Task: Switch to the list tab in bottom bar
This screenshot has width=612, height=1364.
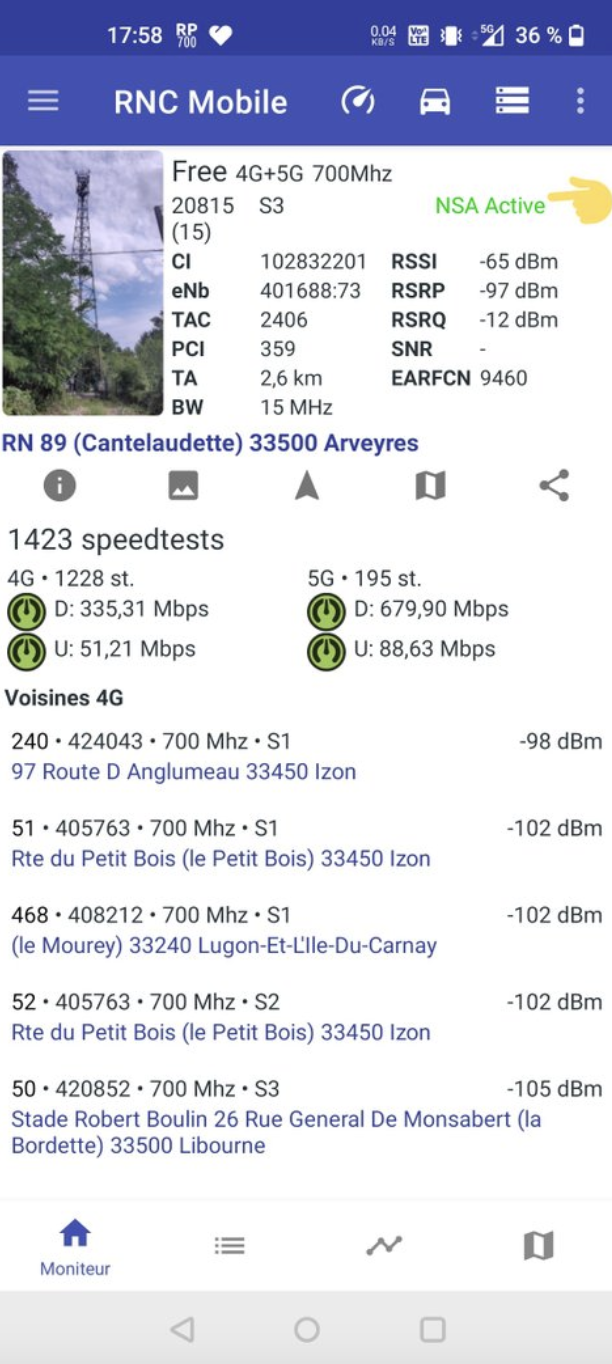Action: coord(230,1245)
